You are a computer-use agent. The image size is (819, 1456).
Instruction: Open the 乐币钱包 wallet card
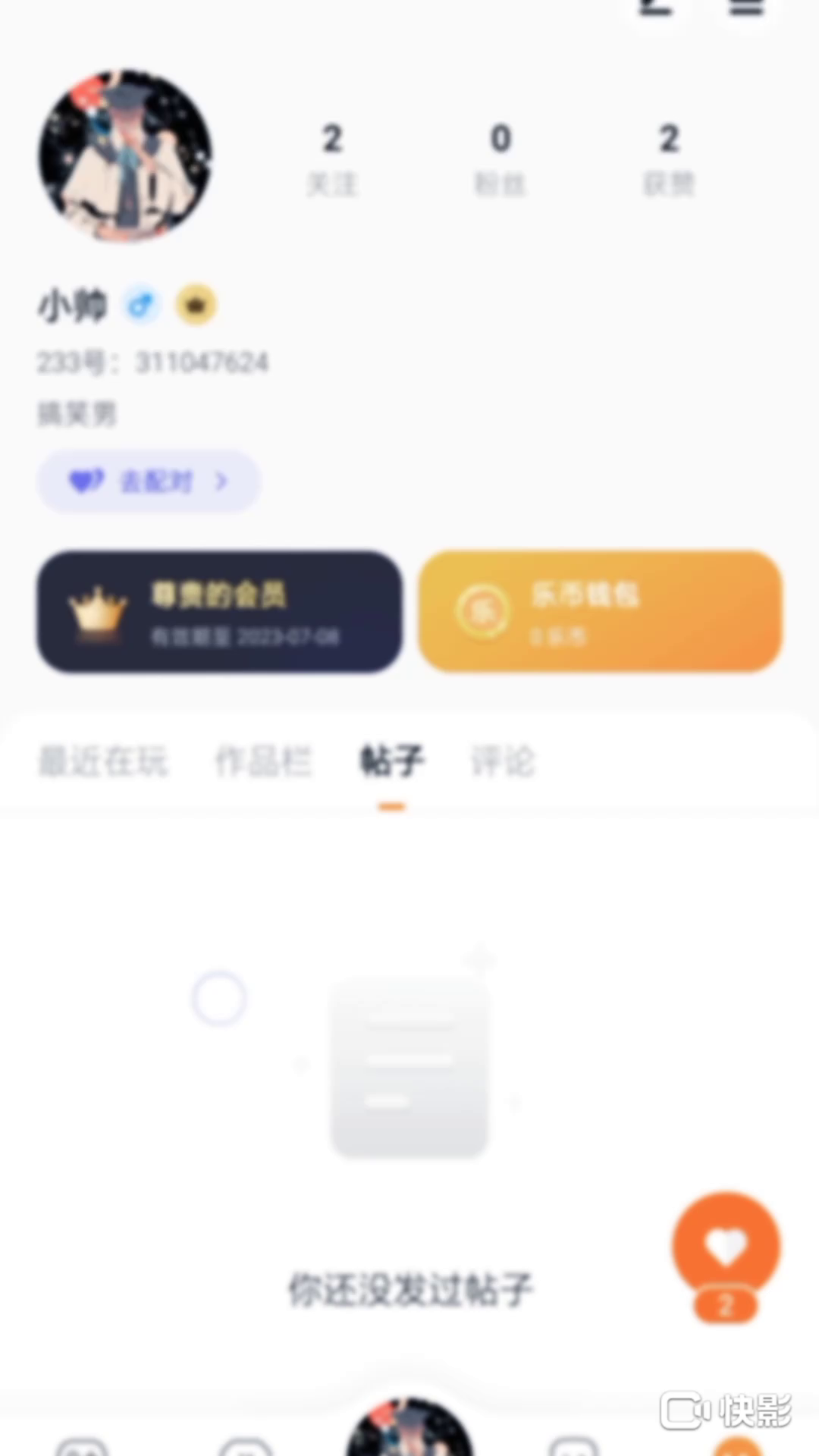click(600, 611)
